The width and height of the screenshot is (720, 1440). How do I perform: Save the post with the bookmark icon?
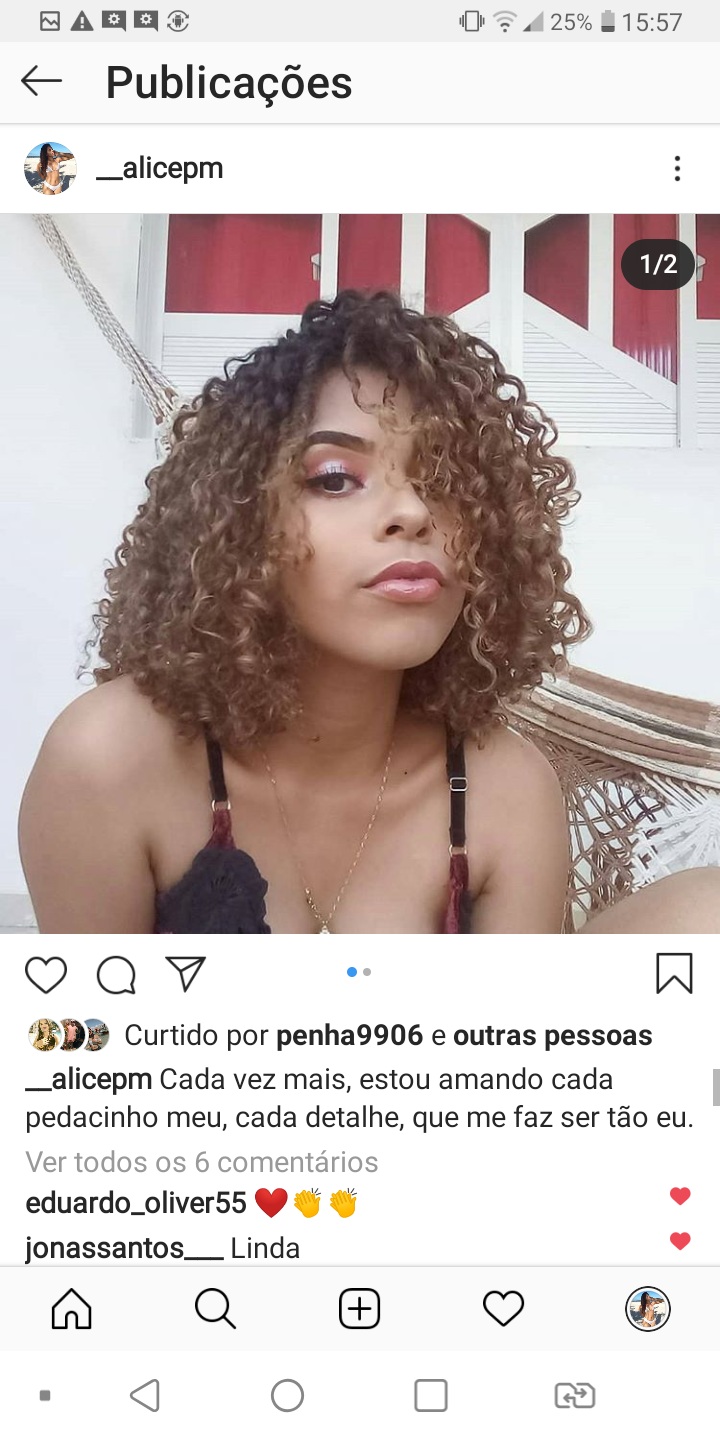click(x=674, y=973)
